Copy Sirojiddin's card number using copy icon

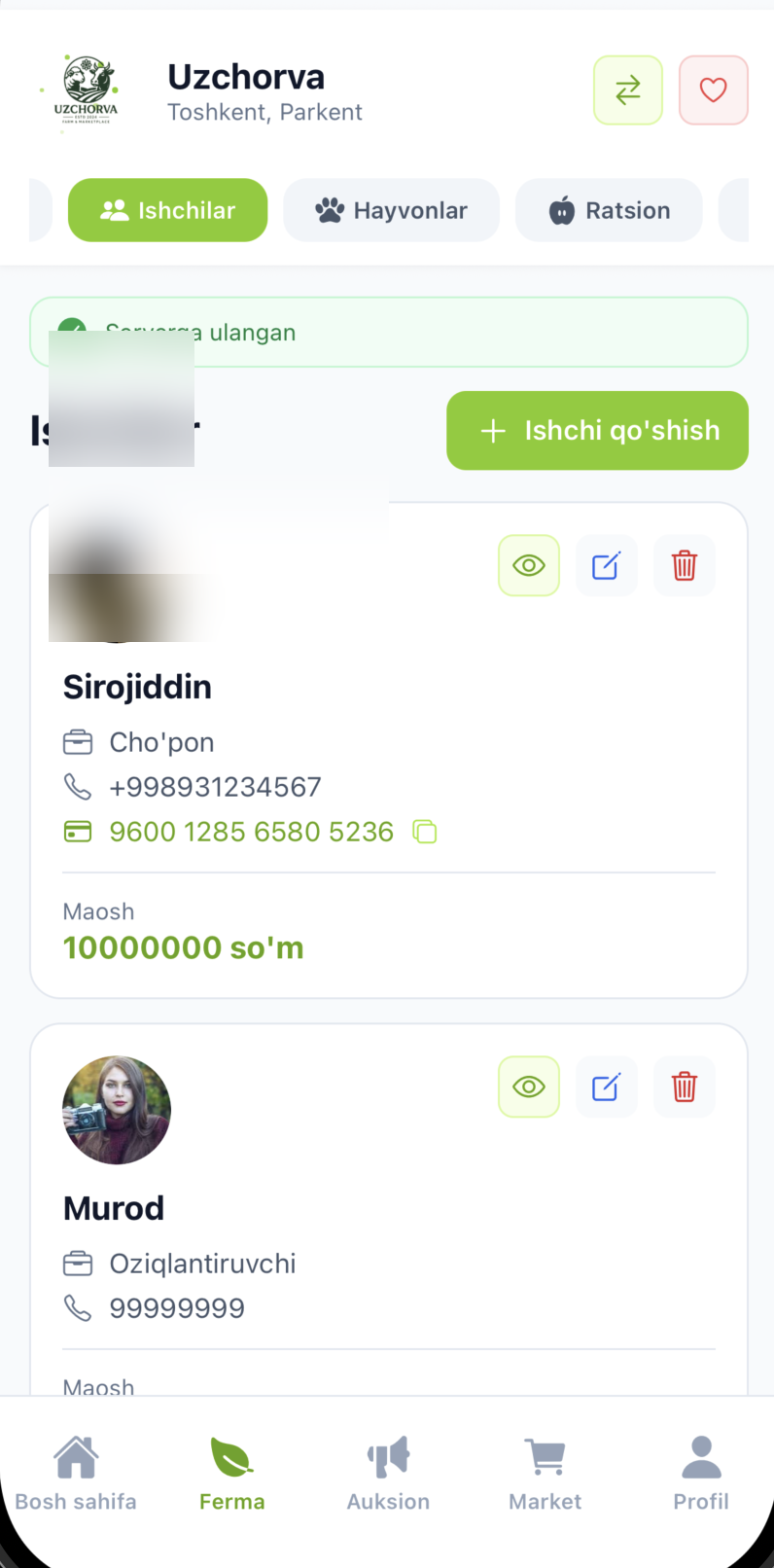(x=424, y=832)
